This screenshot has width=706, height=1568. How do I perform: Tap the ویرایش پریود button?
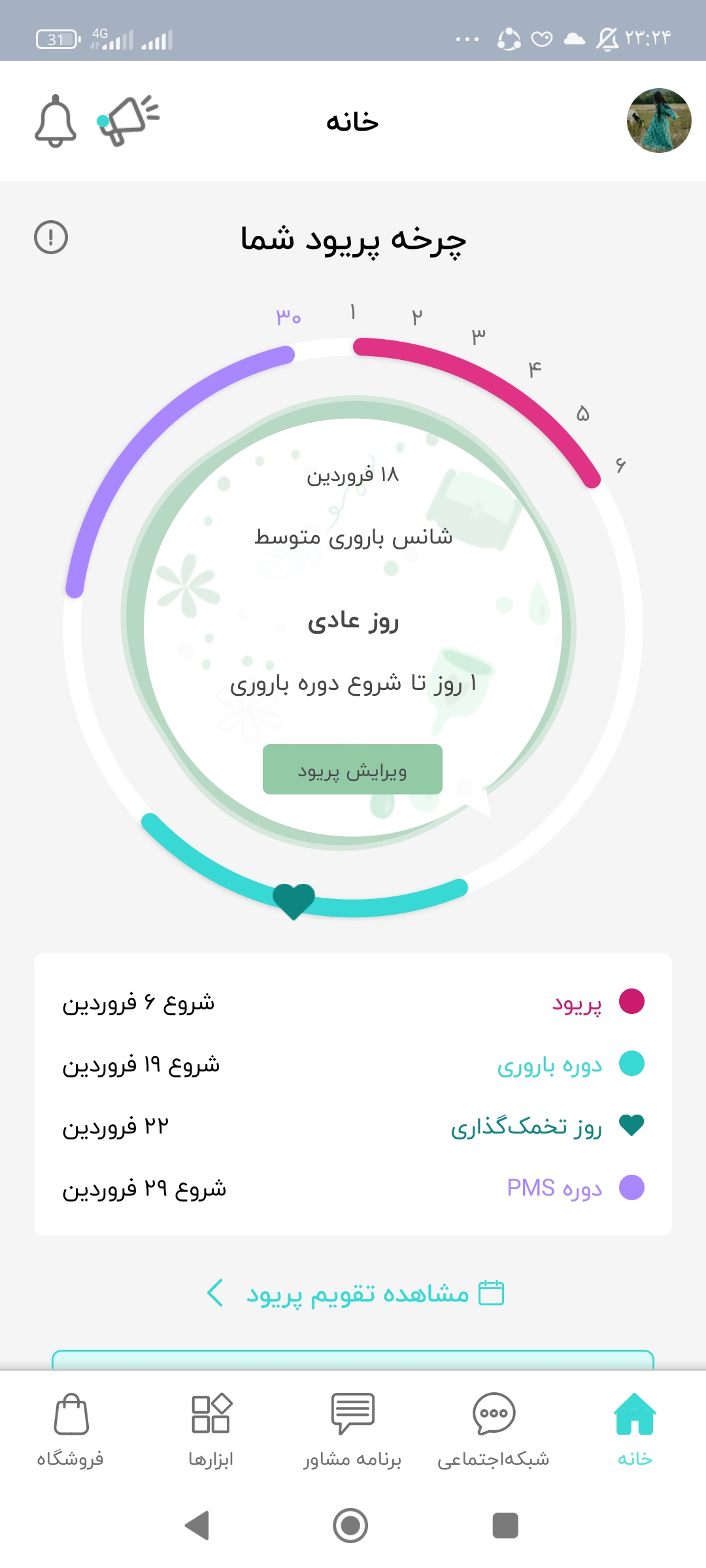[x=352, y=770]
